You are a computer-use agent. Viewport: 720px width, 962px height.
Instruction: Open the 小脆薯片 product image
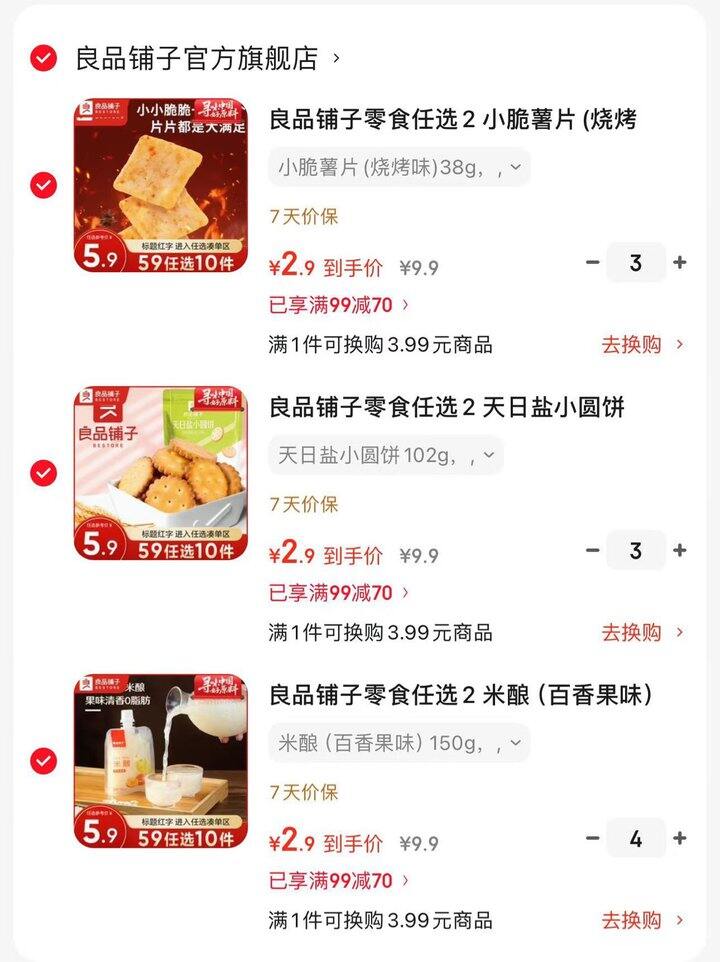pyautogui.click(x=160, y=185)
